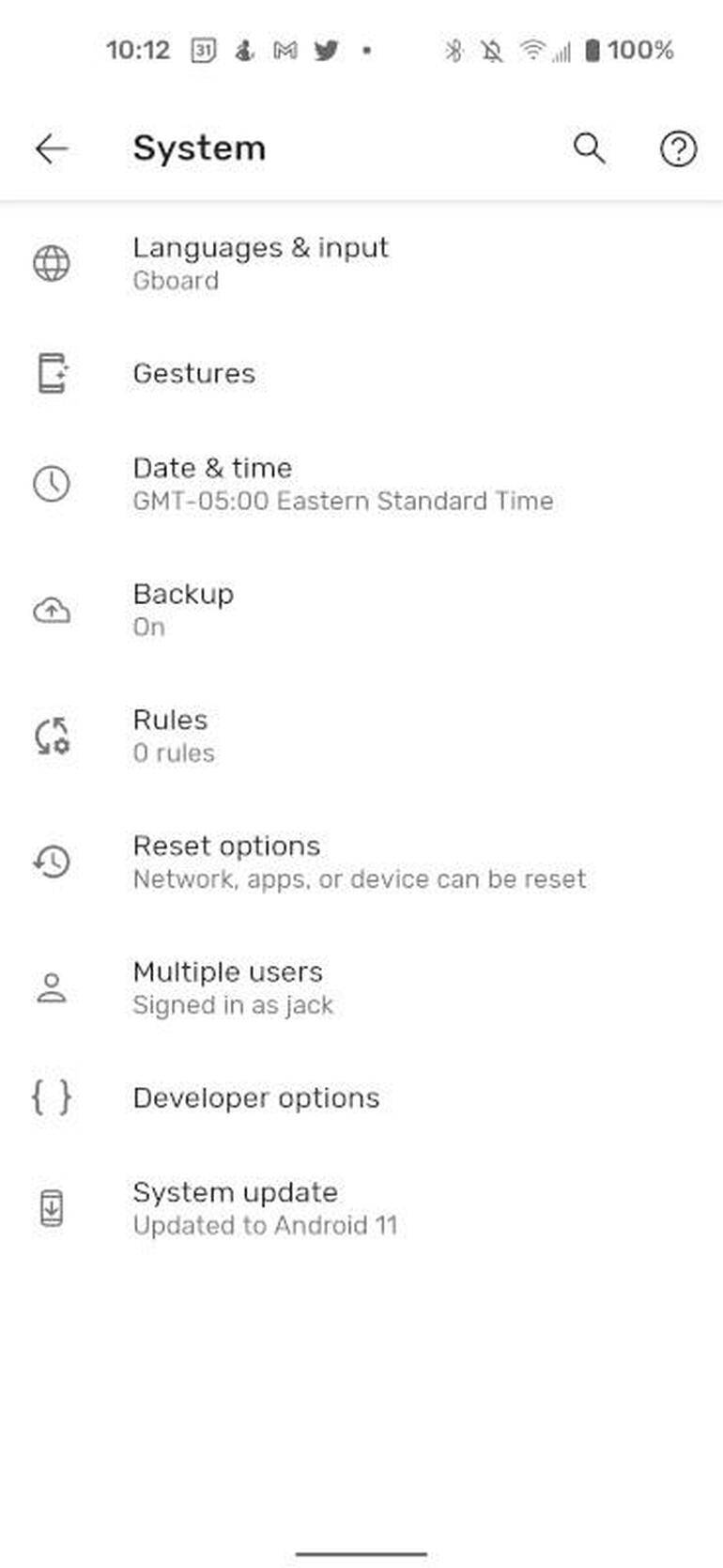Open Date & time settings
The width and height of the screenshot is (723, 1568).
pos(342,483)
